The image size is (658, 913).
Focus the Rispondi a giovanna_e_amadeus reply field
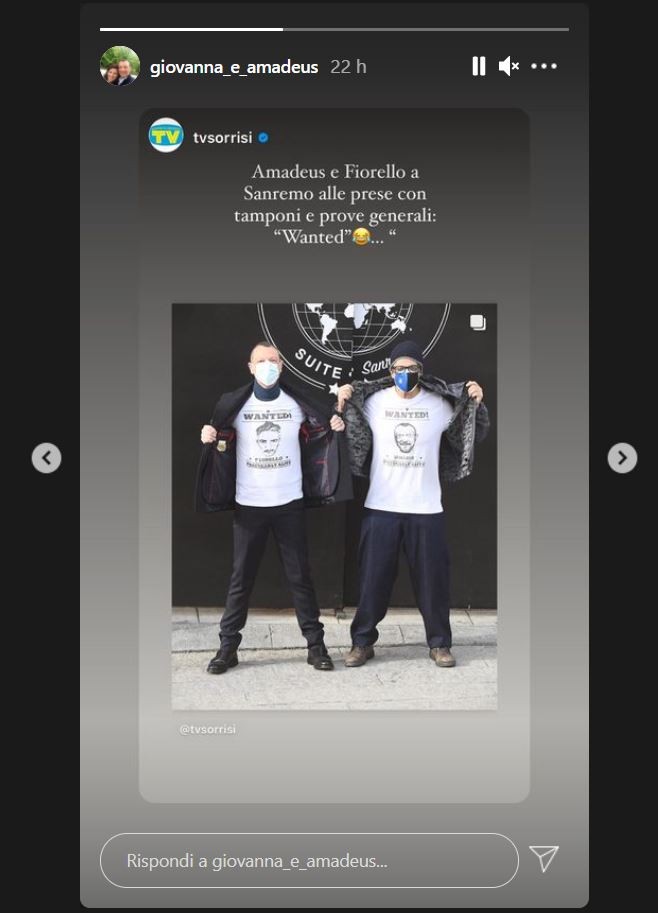[310, 860]
